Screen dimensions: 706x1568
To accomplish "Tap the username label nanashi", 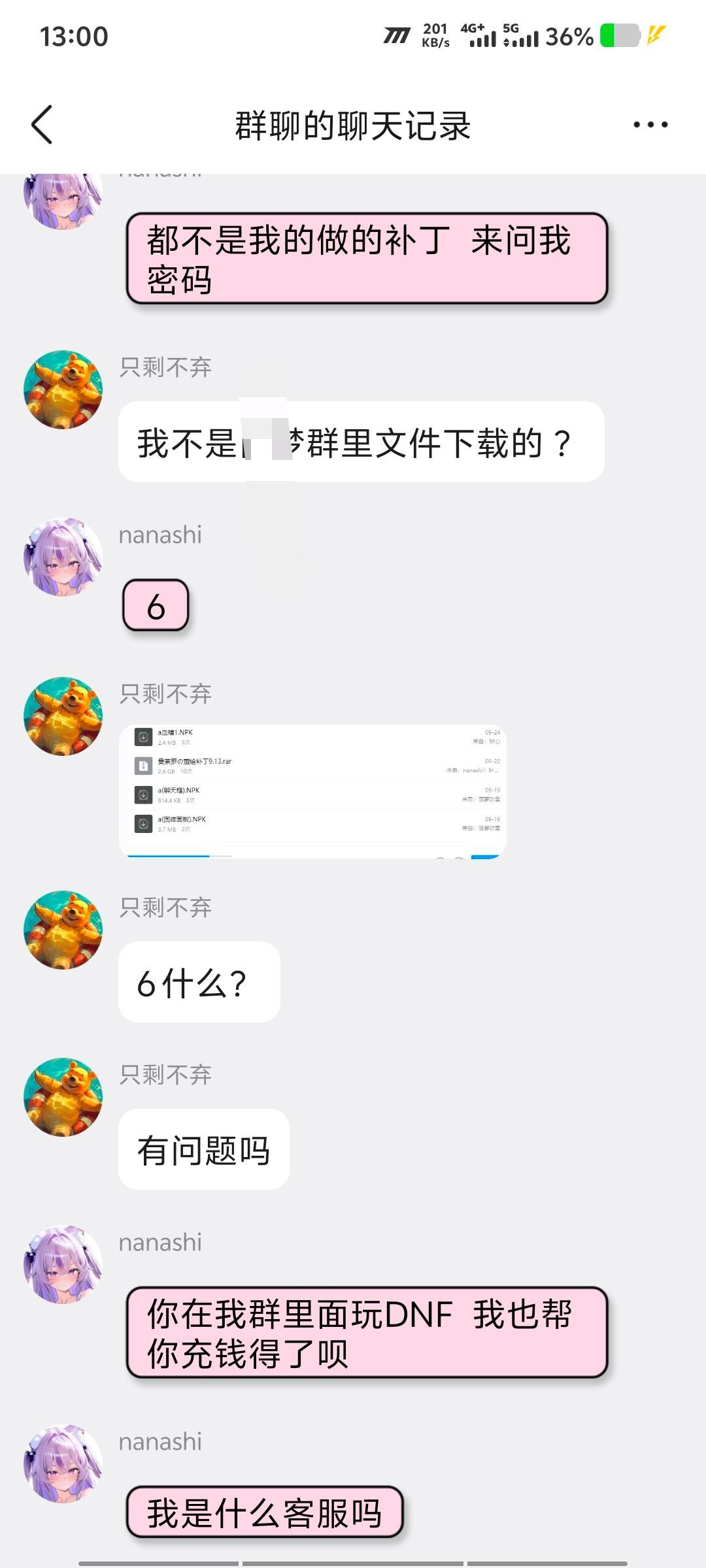I will click(x=161, y=536).
